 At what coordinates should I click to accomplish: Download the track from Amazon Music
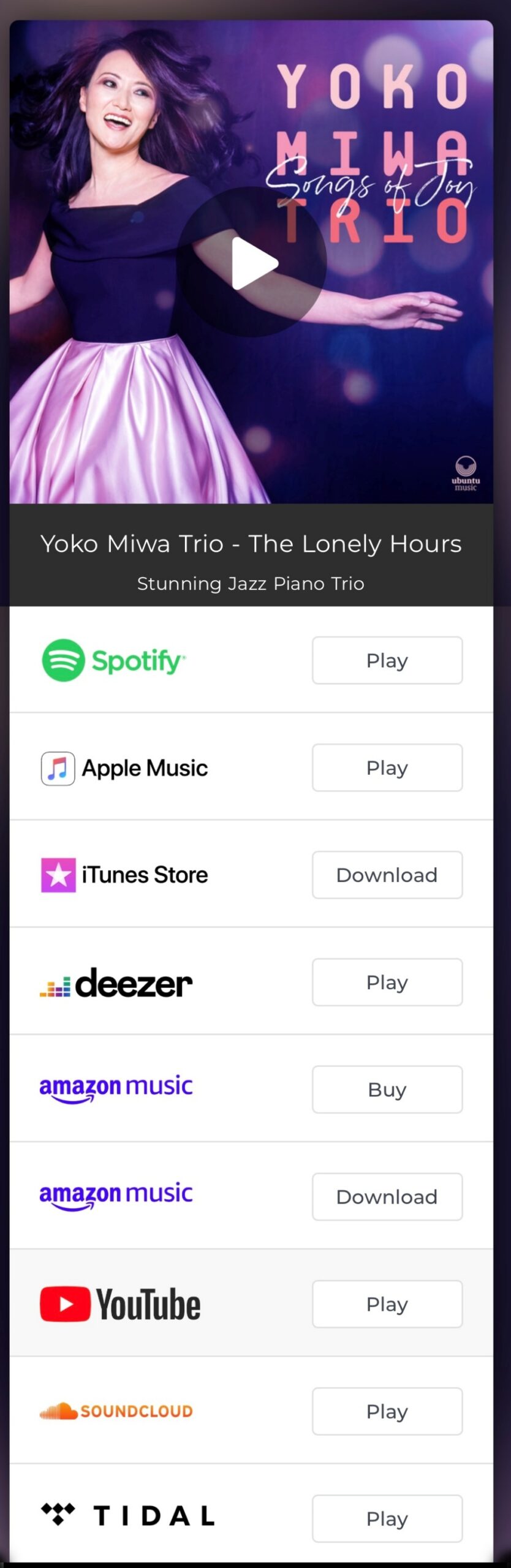tap(387, 1196)
